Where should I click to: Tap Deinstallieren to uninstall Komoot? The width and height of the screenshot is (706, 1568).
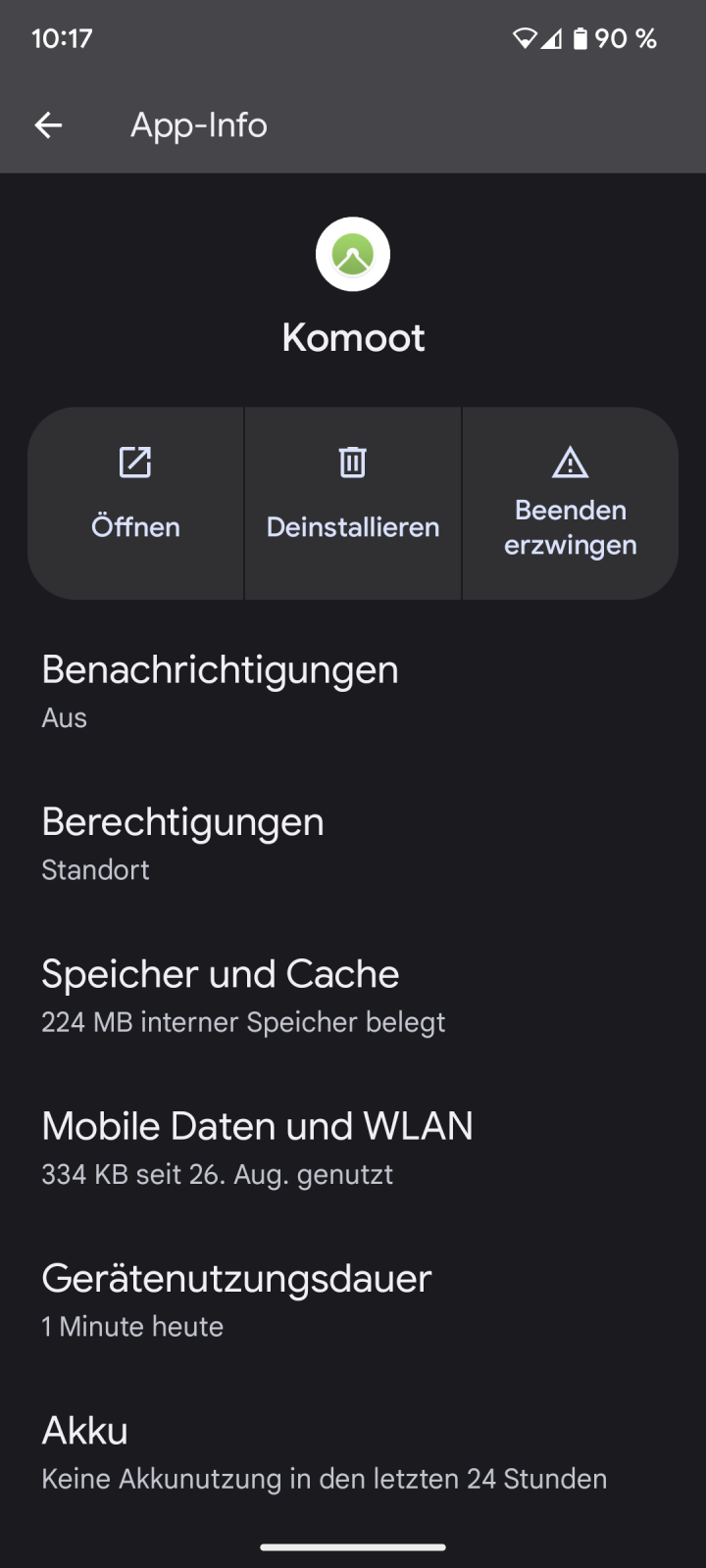[x=353, y=503]
